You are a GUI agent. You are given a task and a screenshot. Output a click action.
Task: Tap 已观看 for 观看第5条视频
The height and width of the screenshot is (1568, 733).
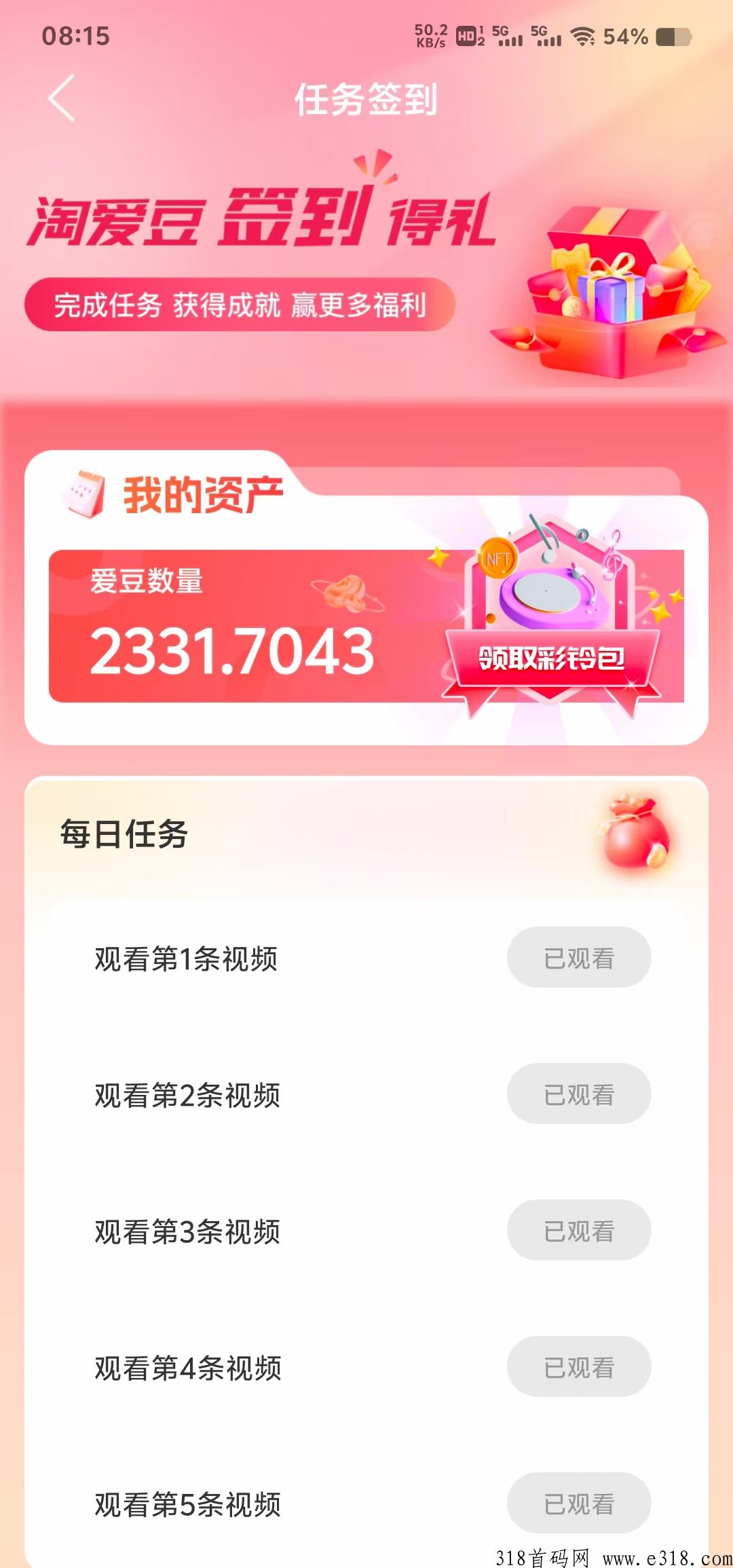tap(579, 1504)
